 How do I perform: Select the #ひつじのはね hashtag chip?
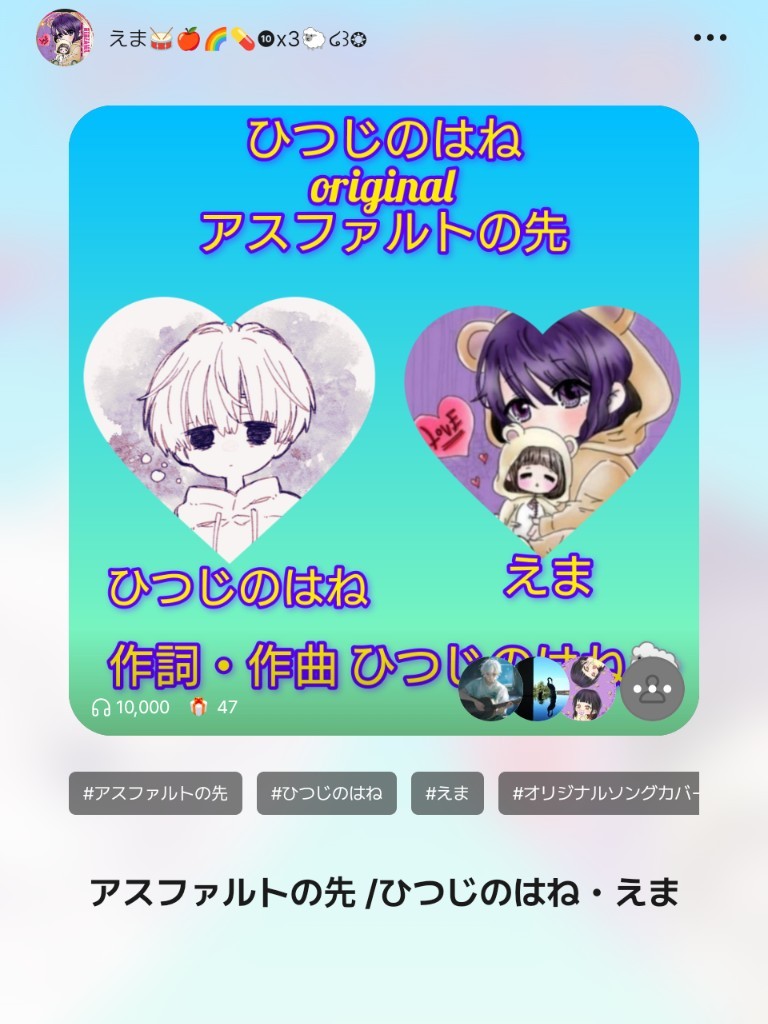[326, 793]
